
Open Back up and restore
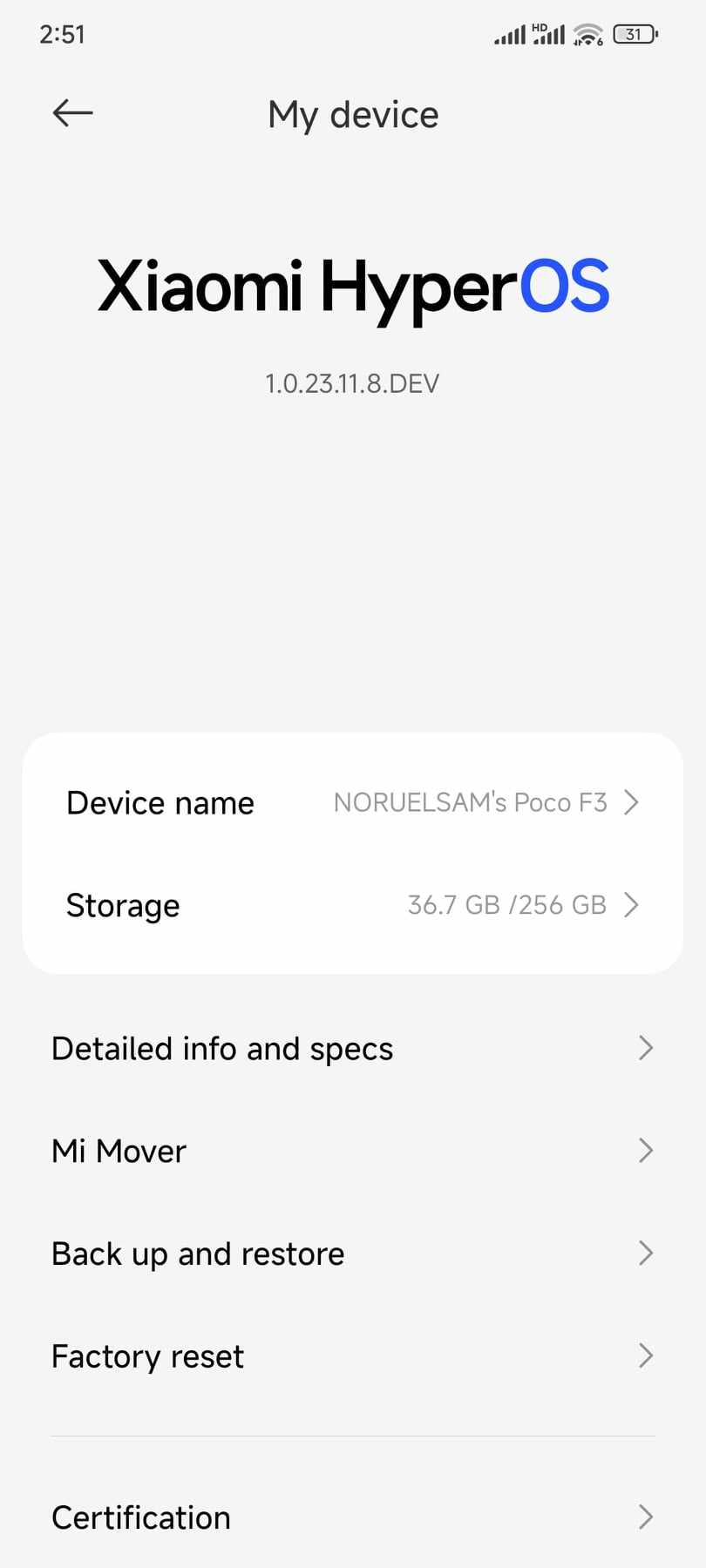click(353, 1254)
